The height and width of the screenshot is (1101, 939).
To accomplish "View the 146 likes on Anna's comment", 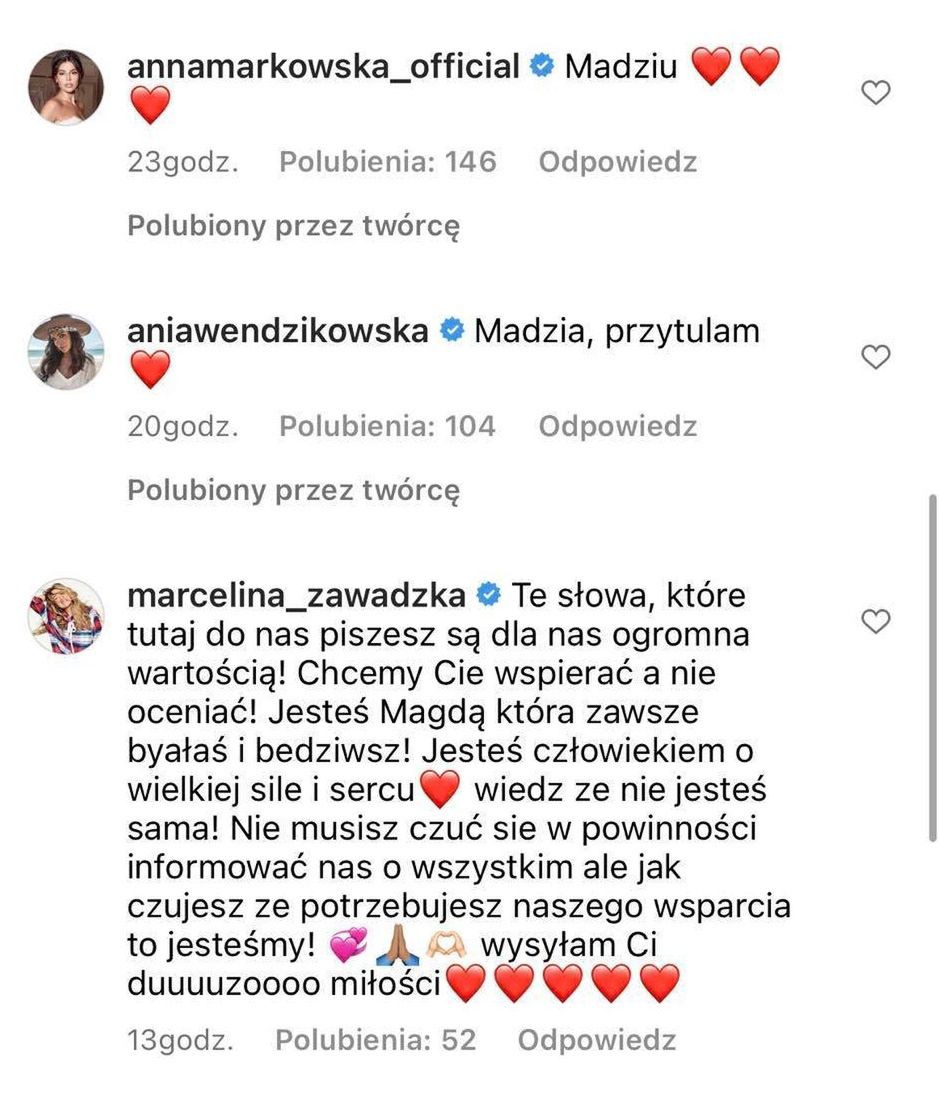I will (387, 161).
